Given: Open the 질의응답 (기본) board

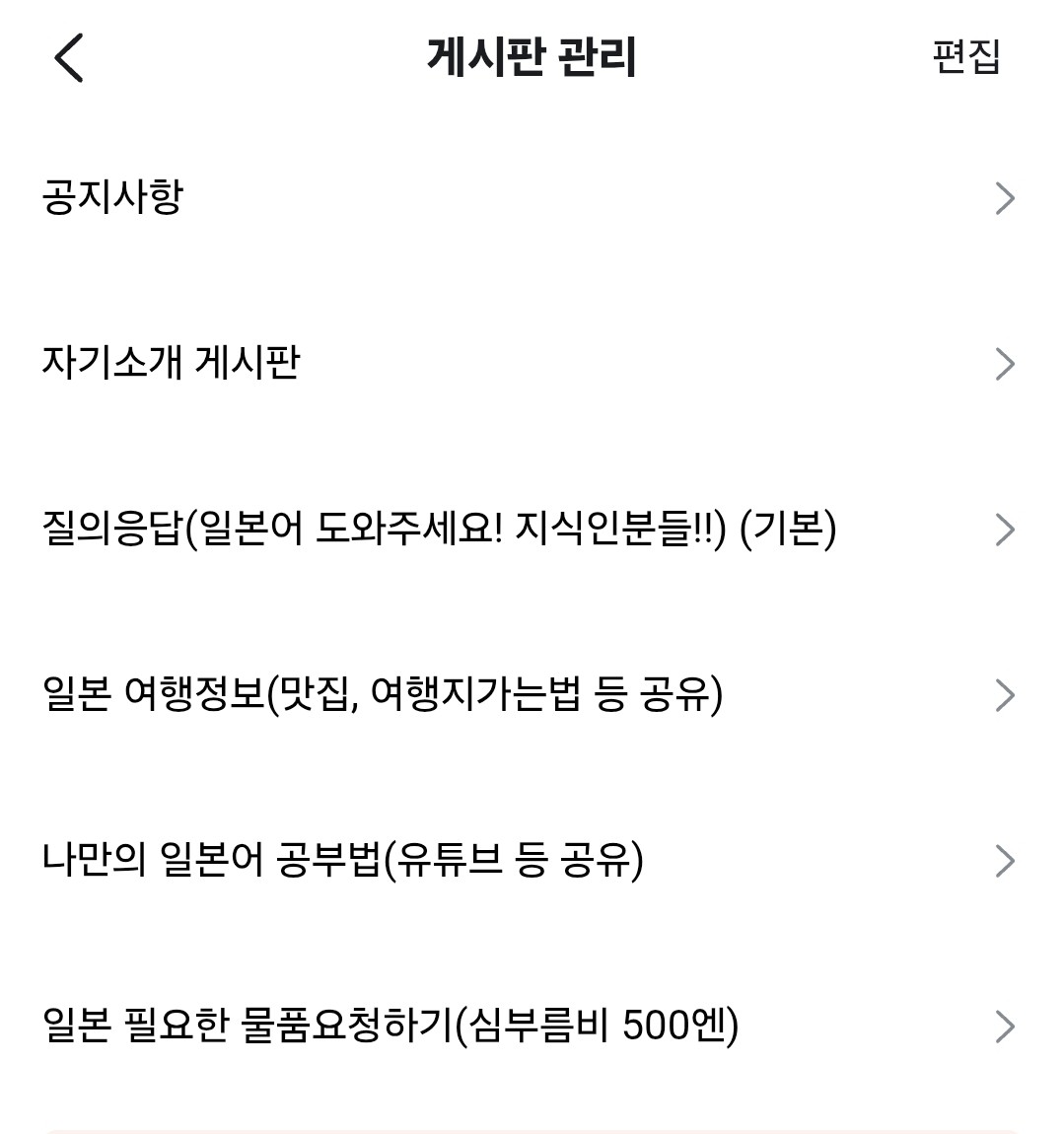Looking at the screenshot, I should click(439, 529).
